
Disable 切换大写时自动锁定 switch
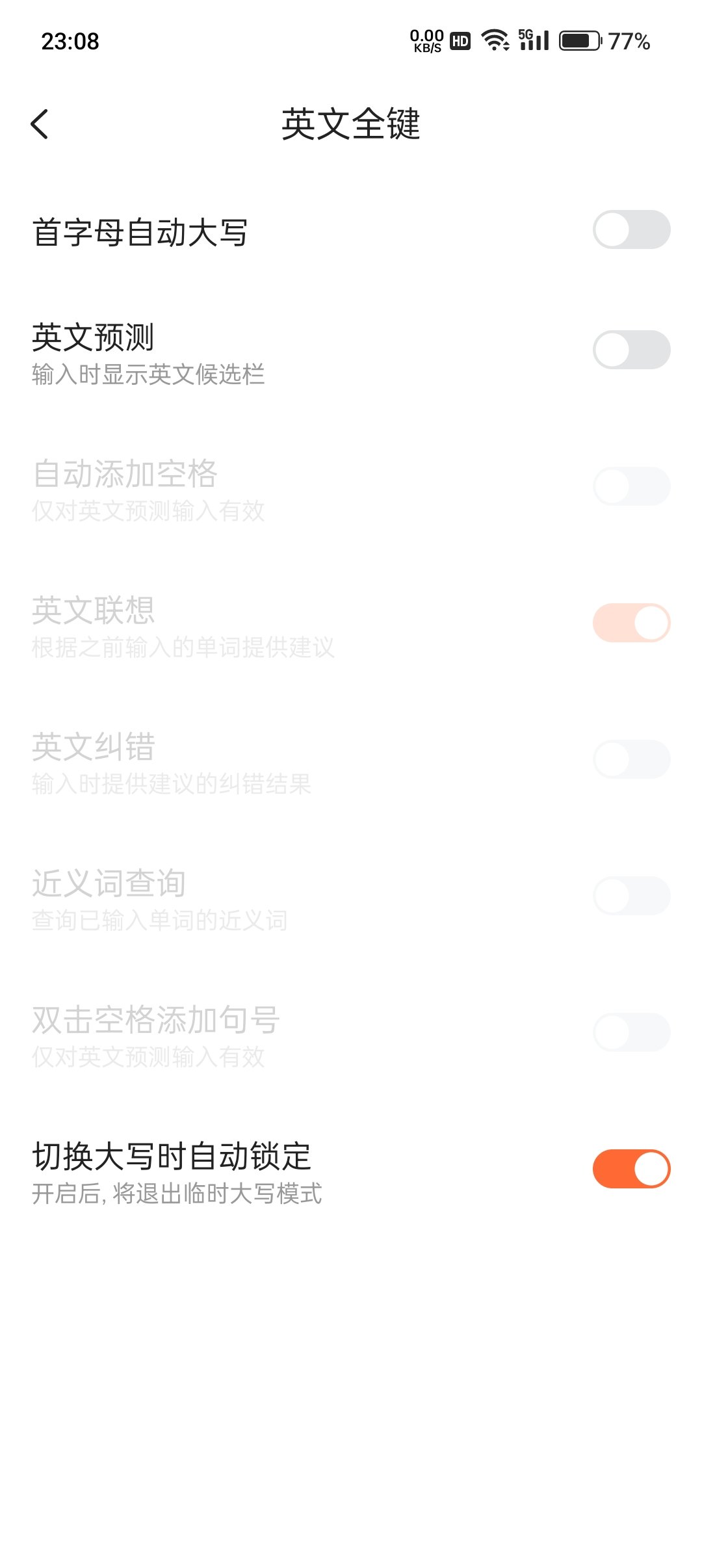pyautogui.click(x=631, y=1169)
